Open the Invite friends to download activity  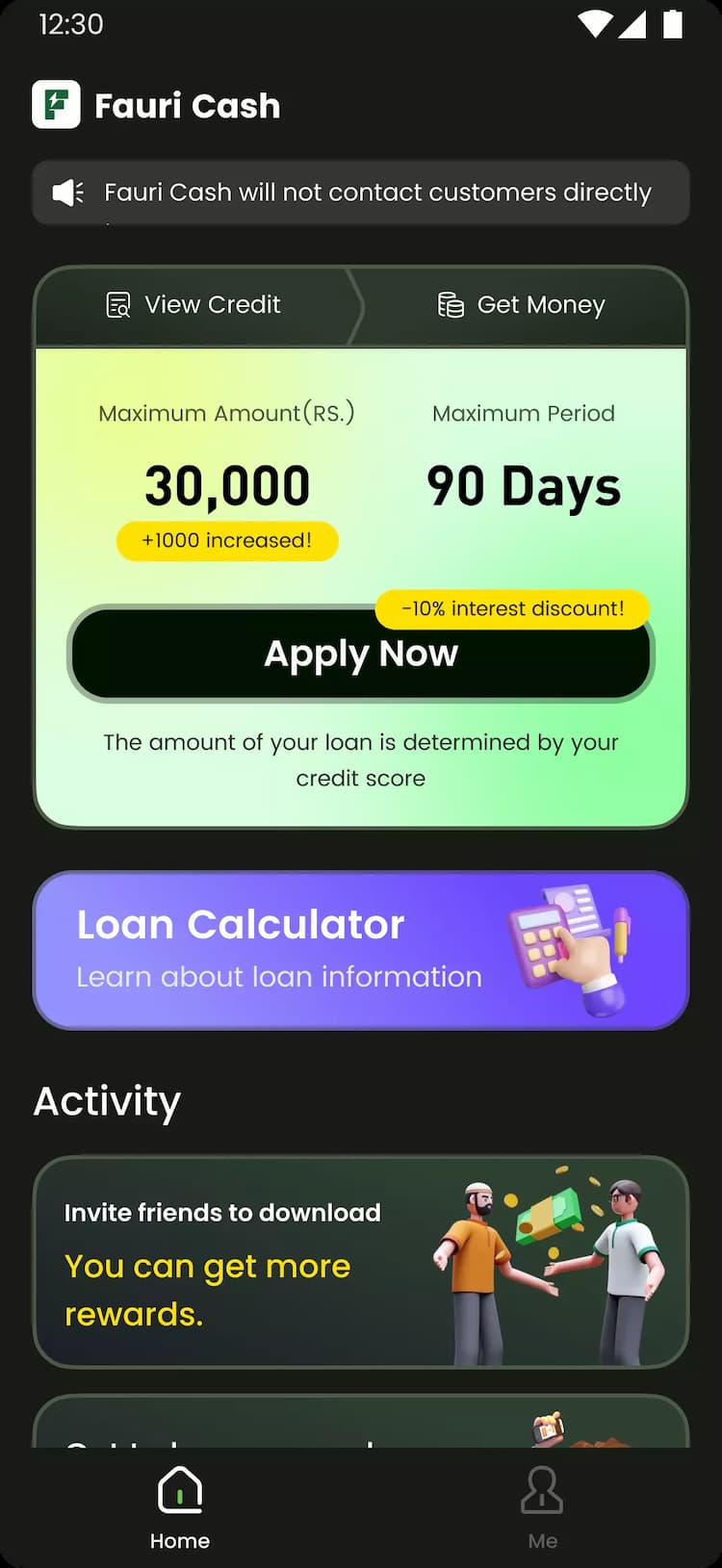tap(360, 1261)
